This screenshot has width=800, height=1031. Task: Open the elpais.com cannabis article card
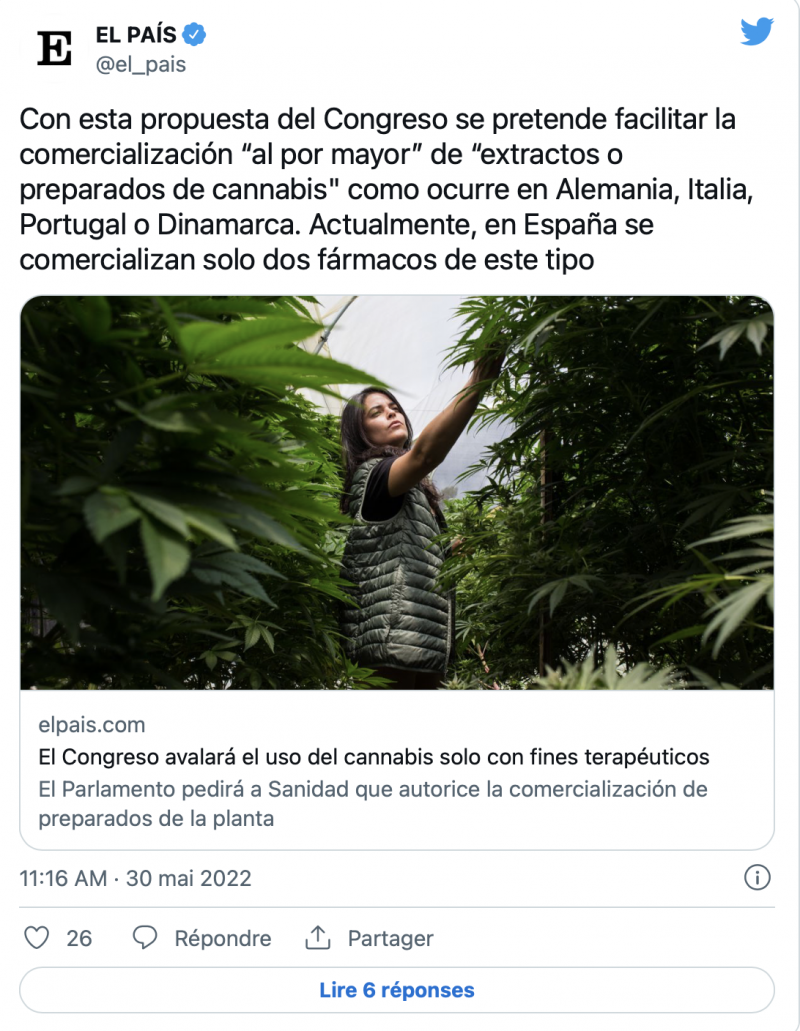(397, 572)
